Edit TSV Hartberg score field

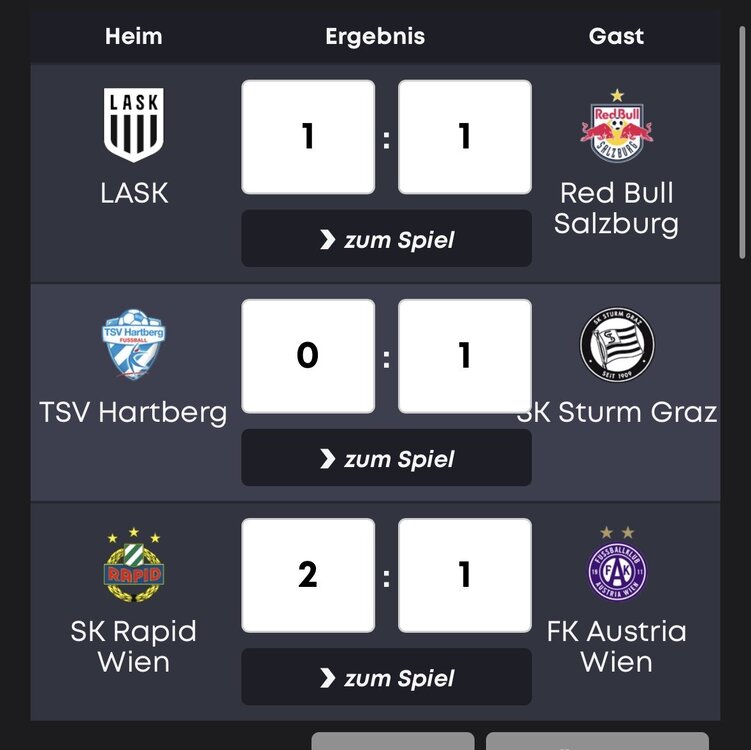[x=308, y=356]
